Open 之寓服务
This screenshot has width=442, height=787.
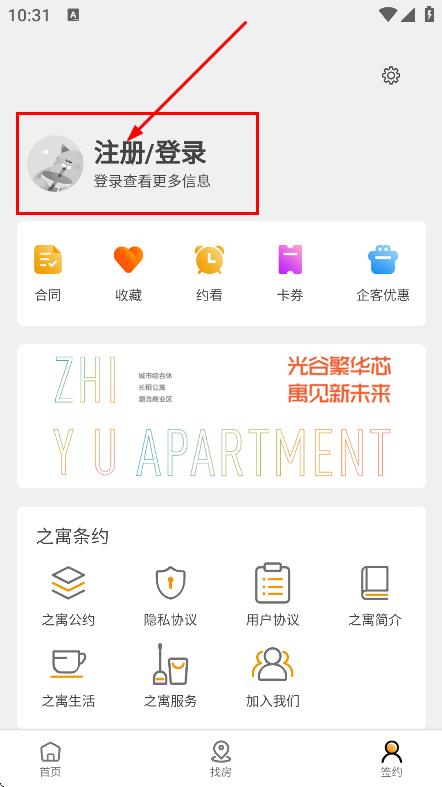tap(171, 676)
